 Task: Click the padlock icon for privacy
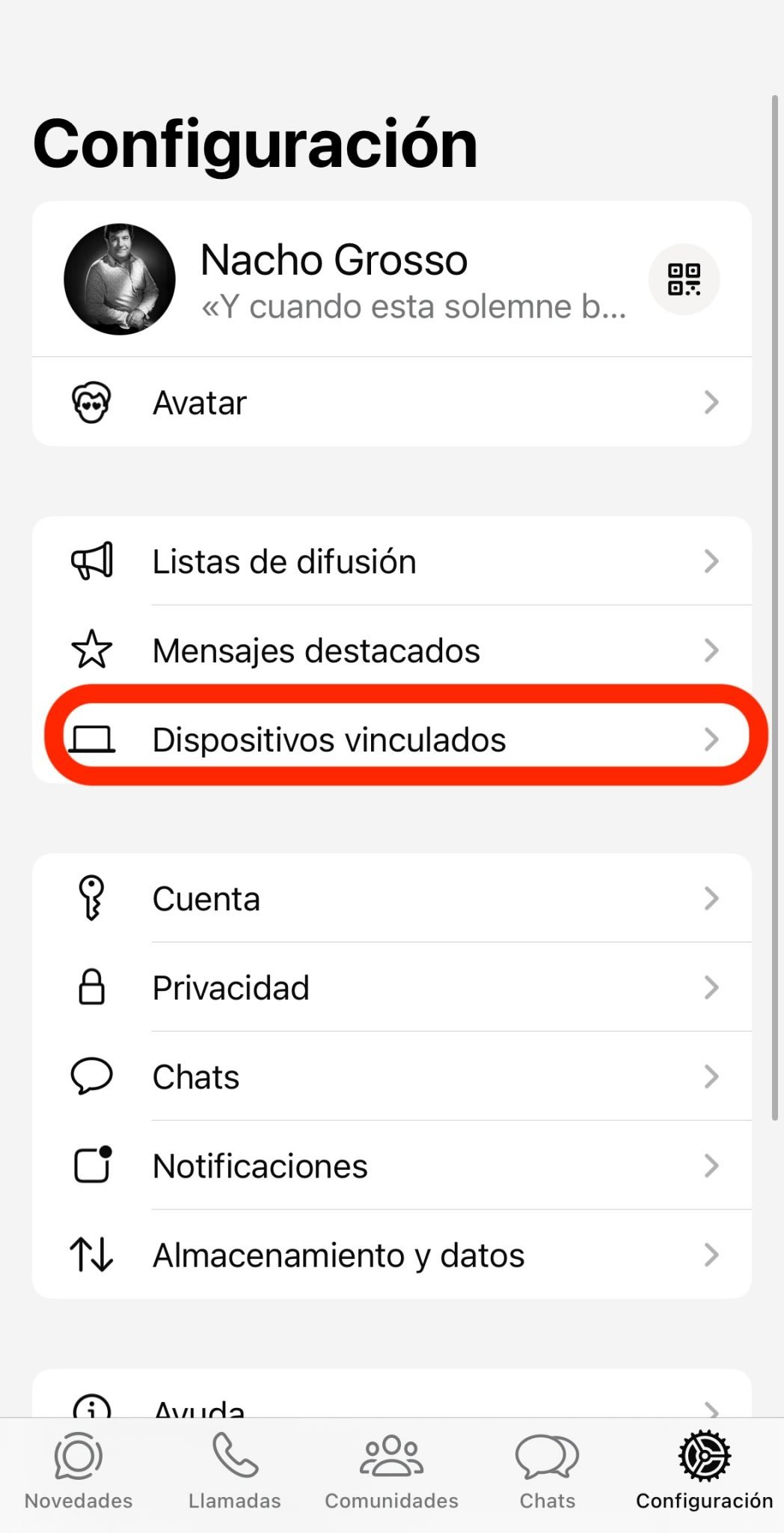[x=91, y=987]
